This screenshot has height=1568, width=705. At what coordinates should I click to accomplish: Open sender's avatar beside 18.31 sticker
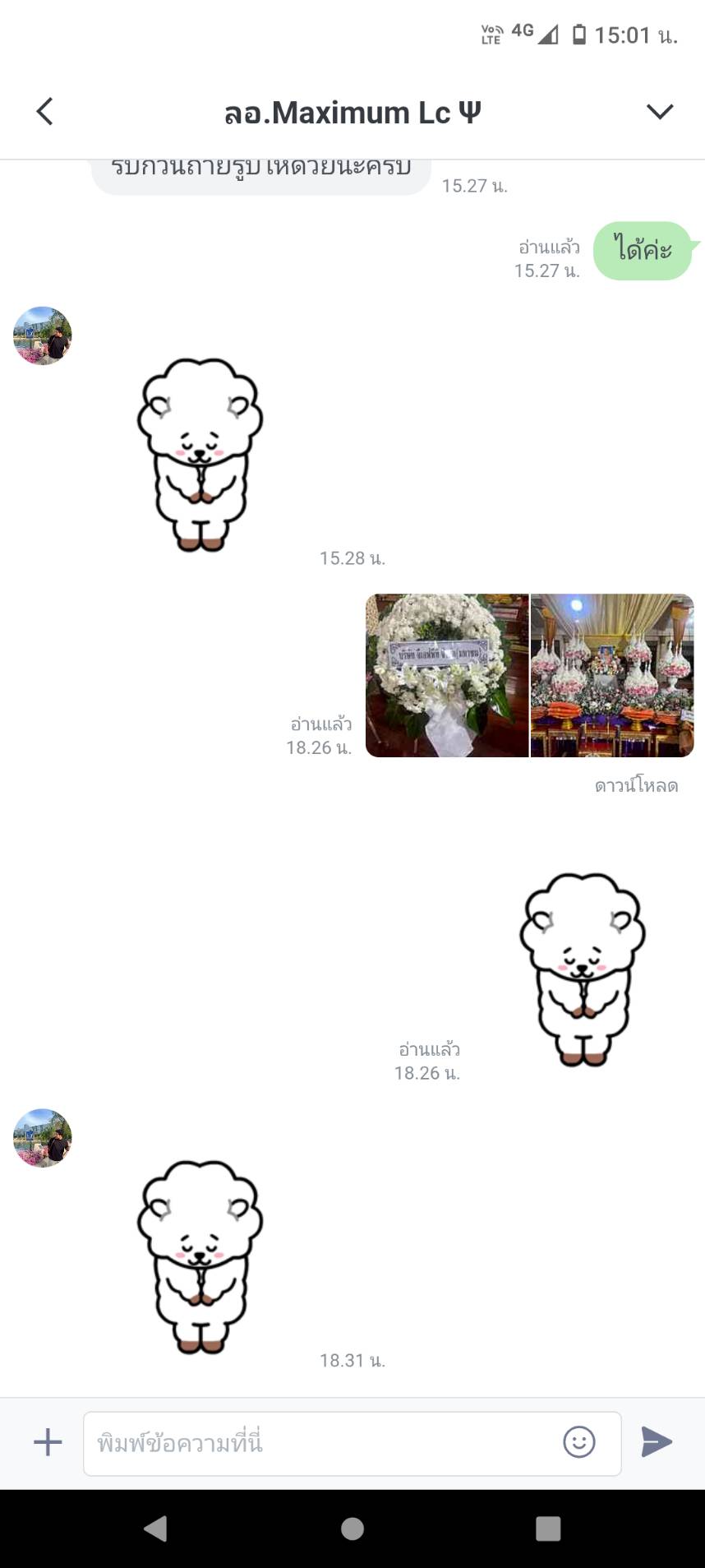click(x=43, y=1138)
